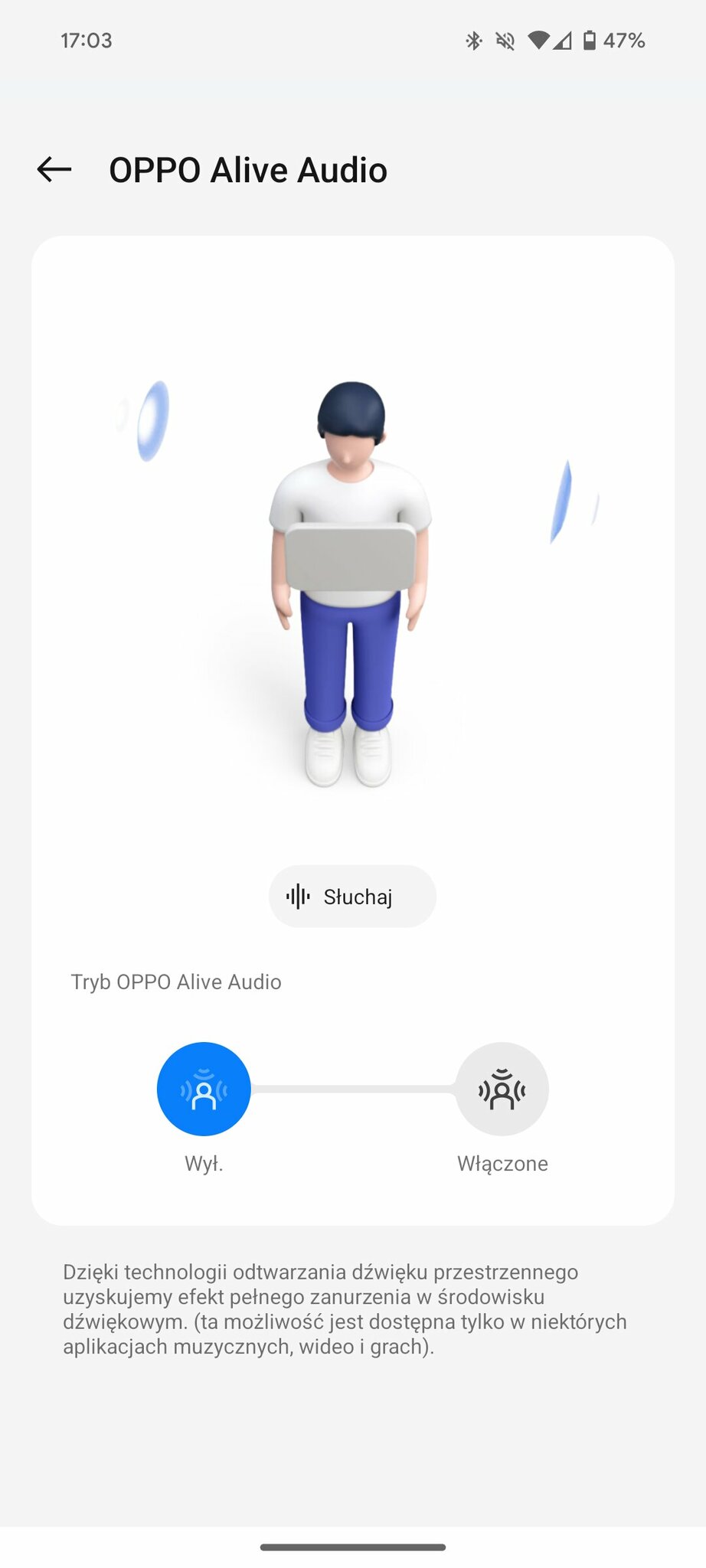Select the Wył. mode option
The height and width of the screenshot is (1568, 706).
click(204, 1089)
